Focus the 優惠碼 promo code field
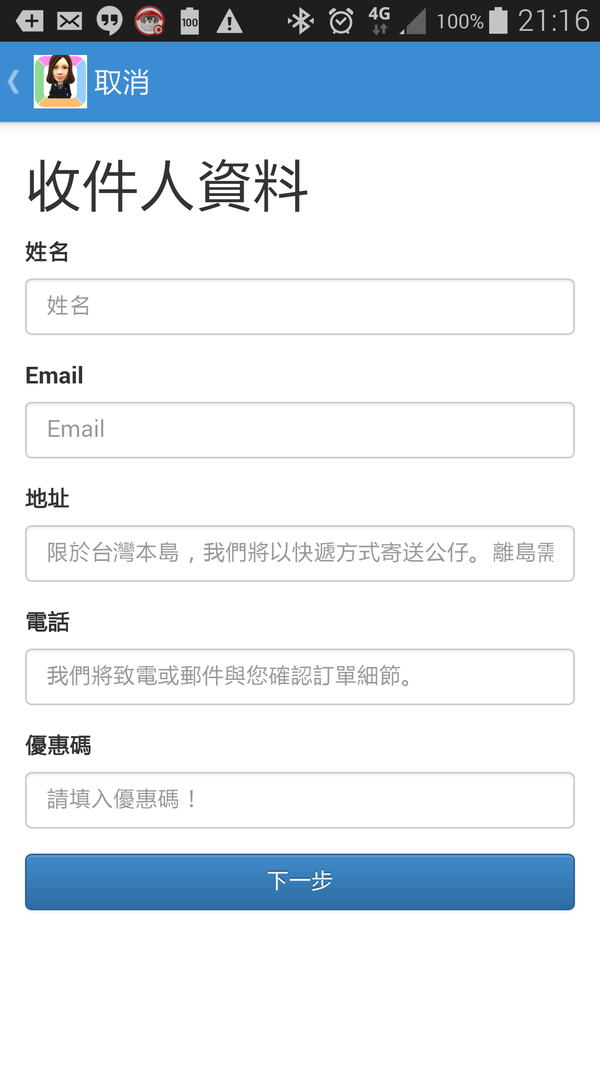 pyautogui.click(x=300, y=800)
